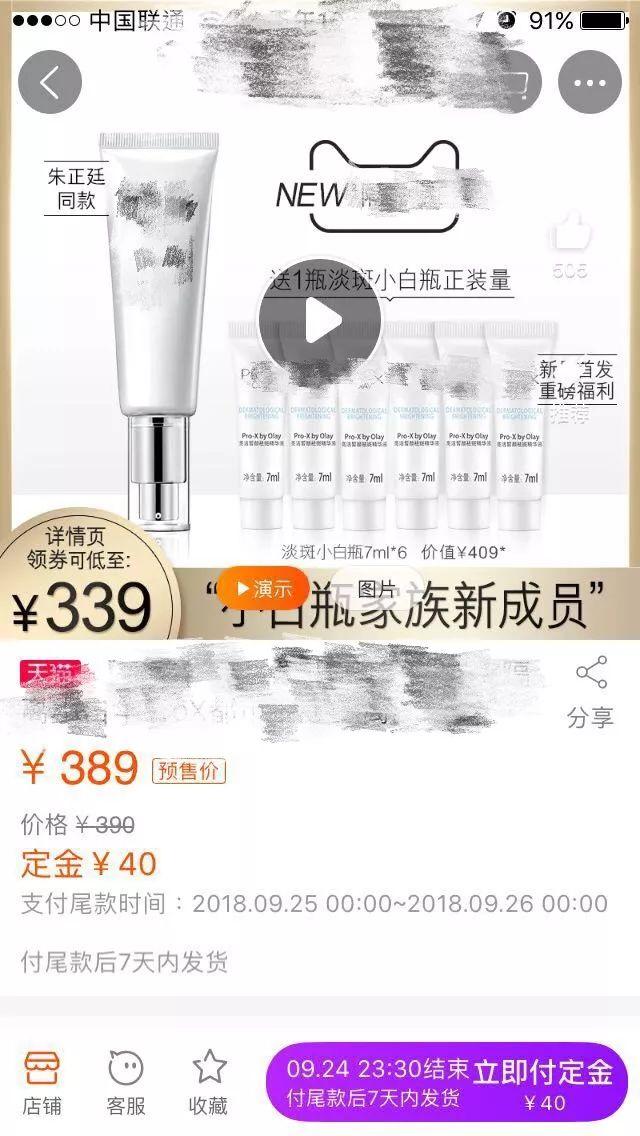Add product to 收藏 favorites

pos(209,1082)
